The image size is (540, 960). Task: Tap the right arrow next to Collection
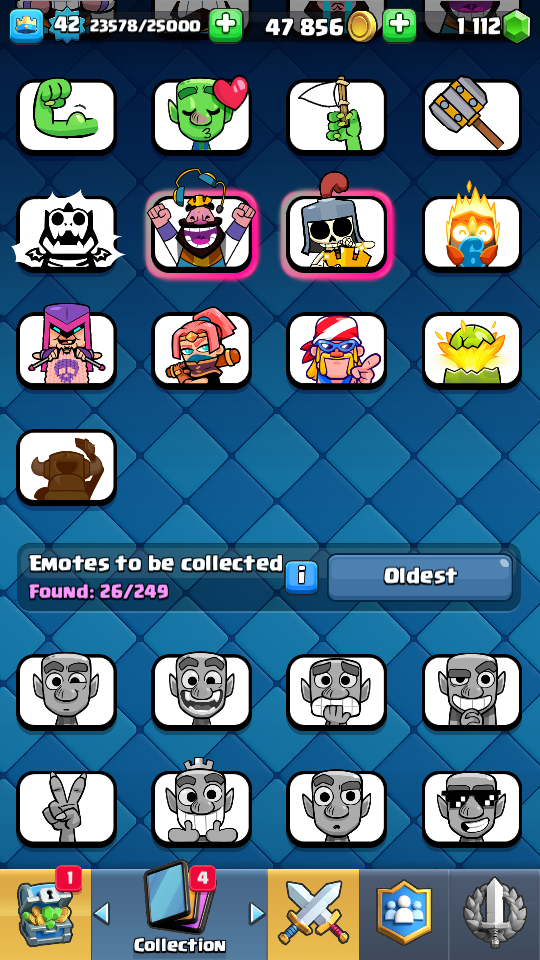tap(257, 914)
